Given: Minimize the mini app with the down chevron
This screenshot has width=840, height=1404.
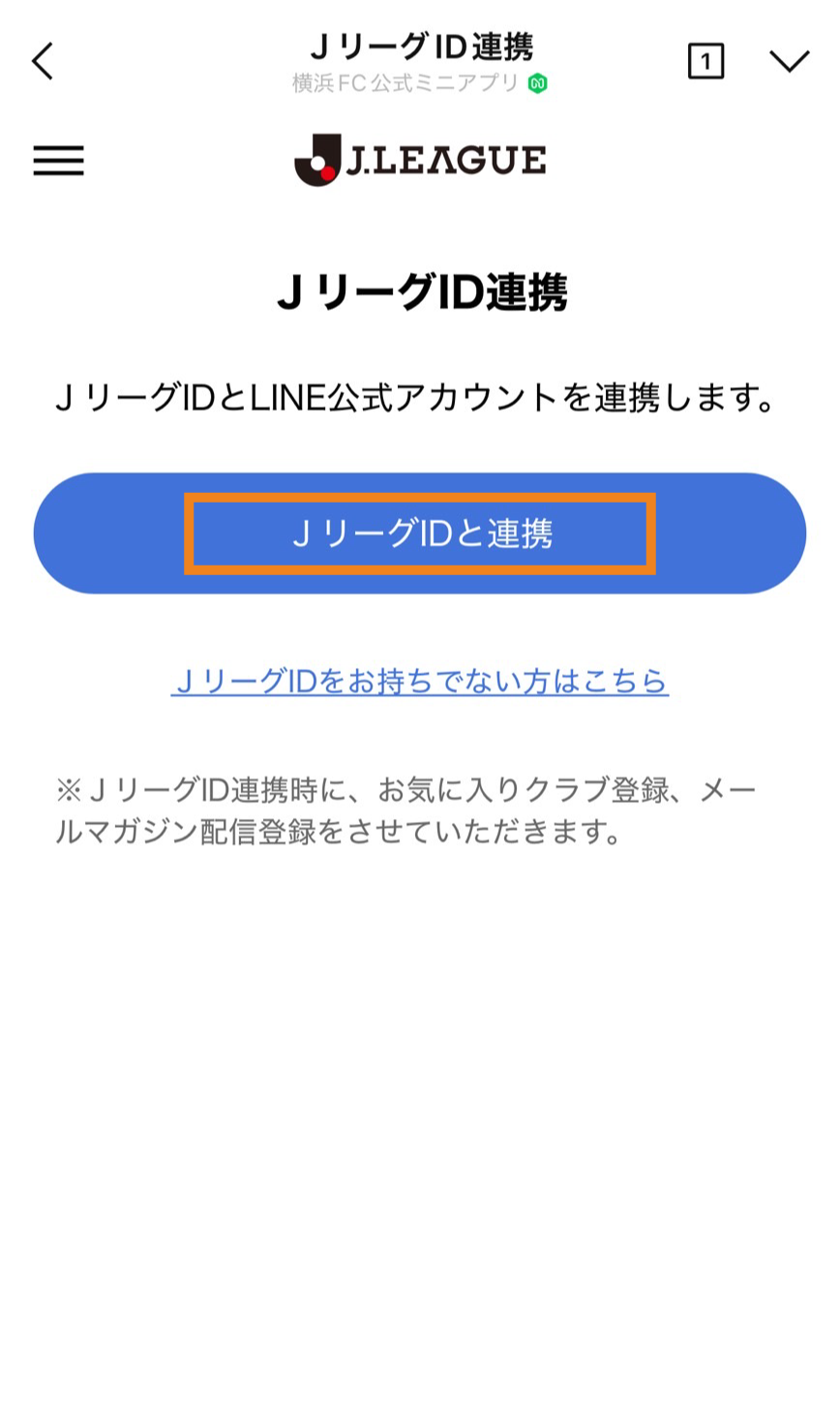Looking at the screenshot, I should (x=789, y=62).
